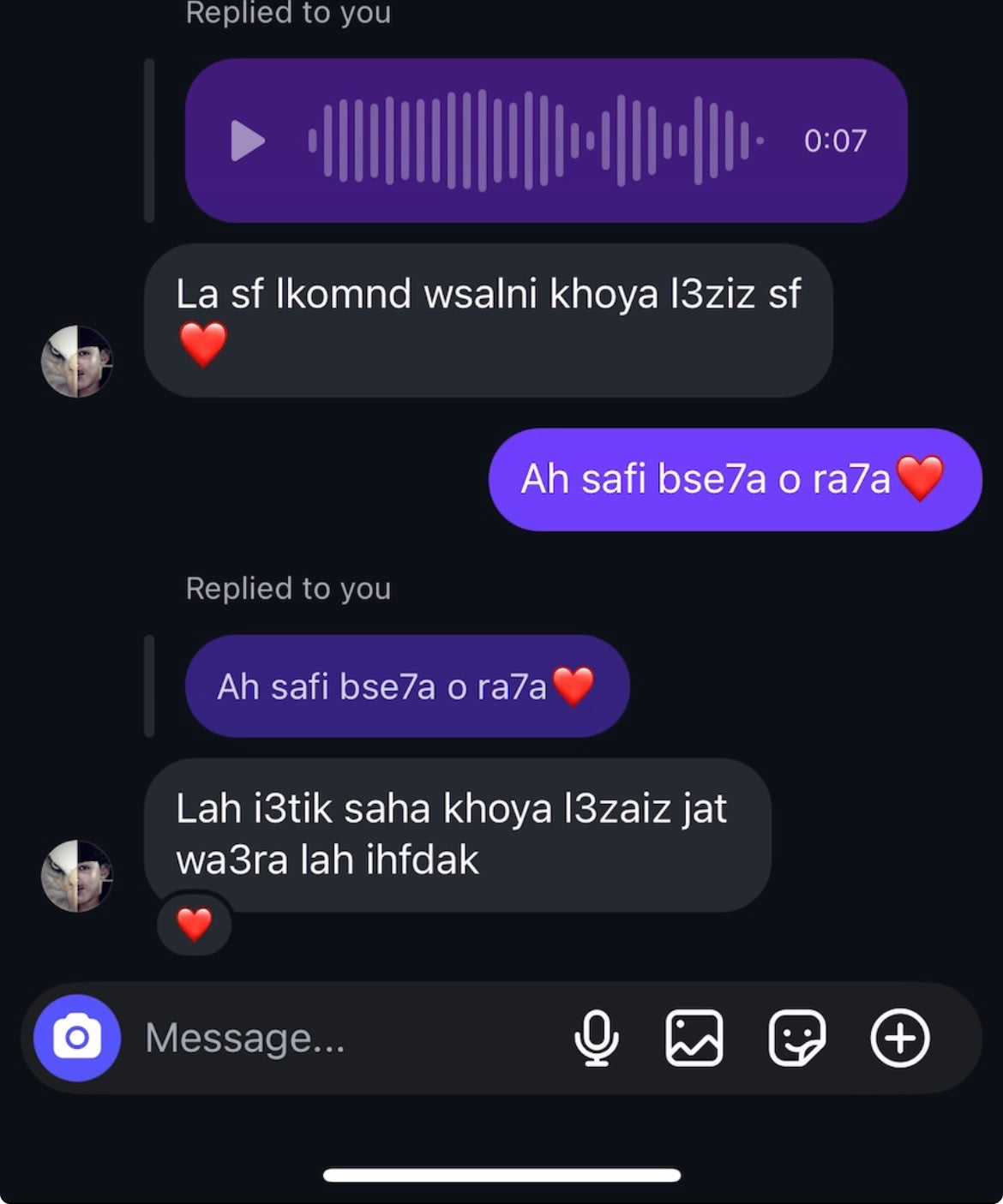Open the plus more options button
Image resolution: width=1003 pixels, height=1204 pixels.
[x=899, y=1038]
